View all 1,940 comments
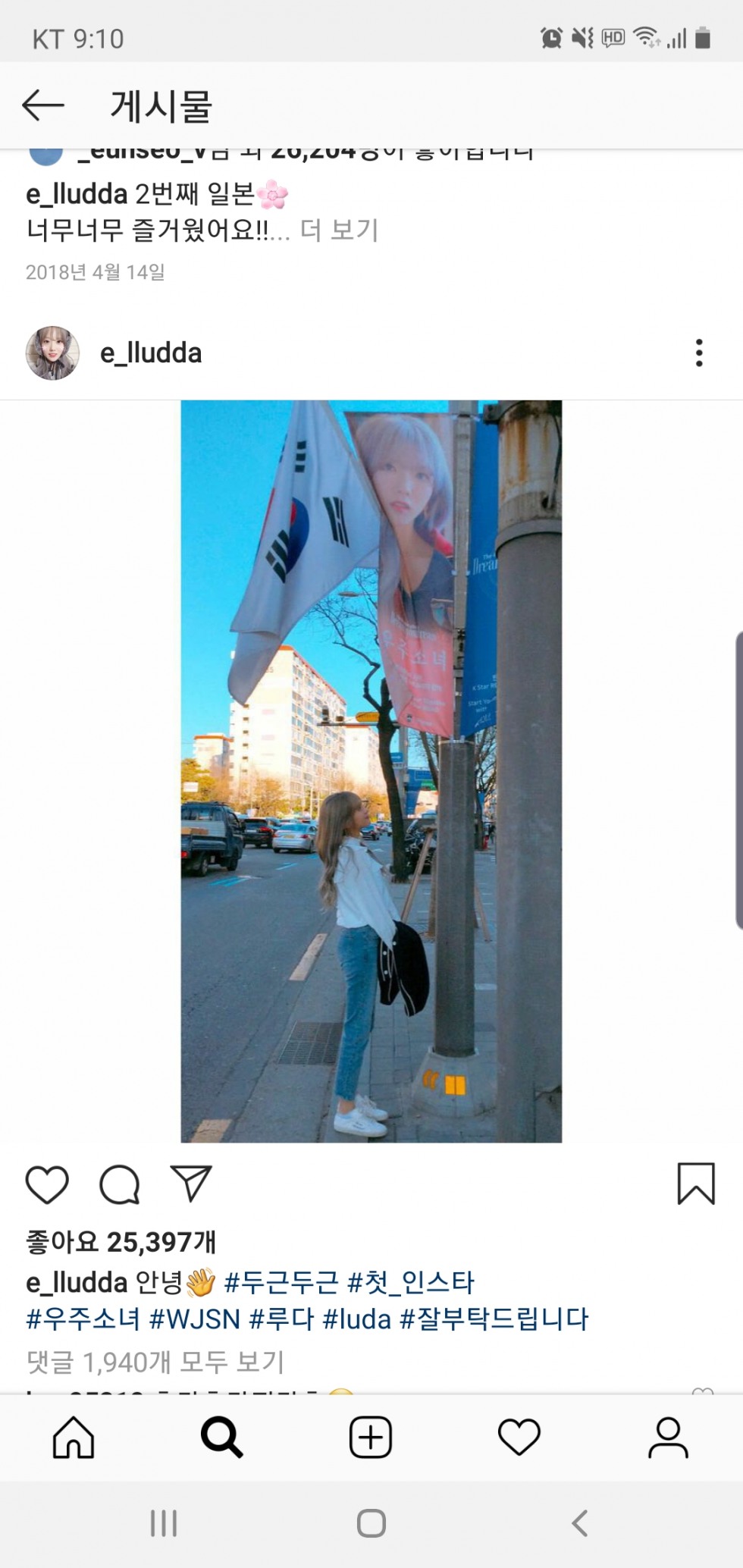Viewport: 743px width, 1568px height. click(x=155, y=1362)
